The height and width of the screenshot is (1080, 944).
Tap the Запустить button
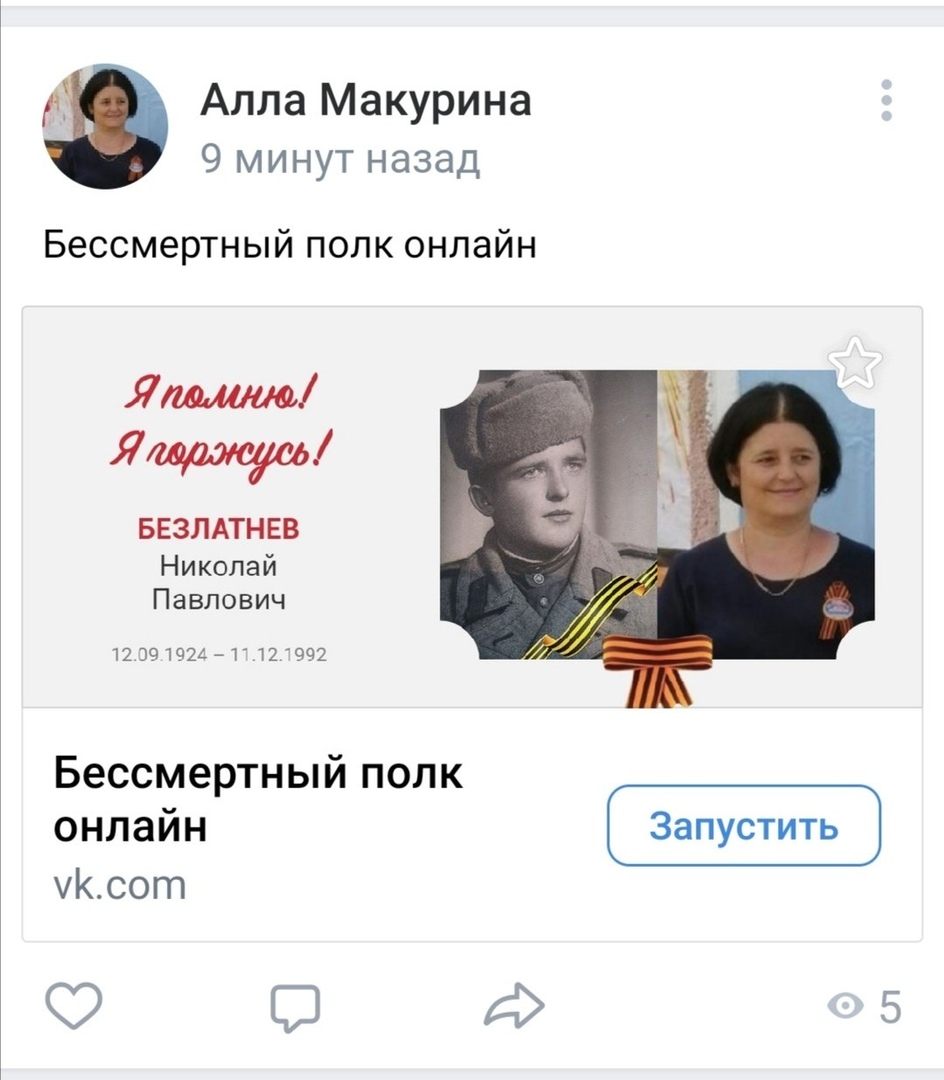[x=743, y=826]
